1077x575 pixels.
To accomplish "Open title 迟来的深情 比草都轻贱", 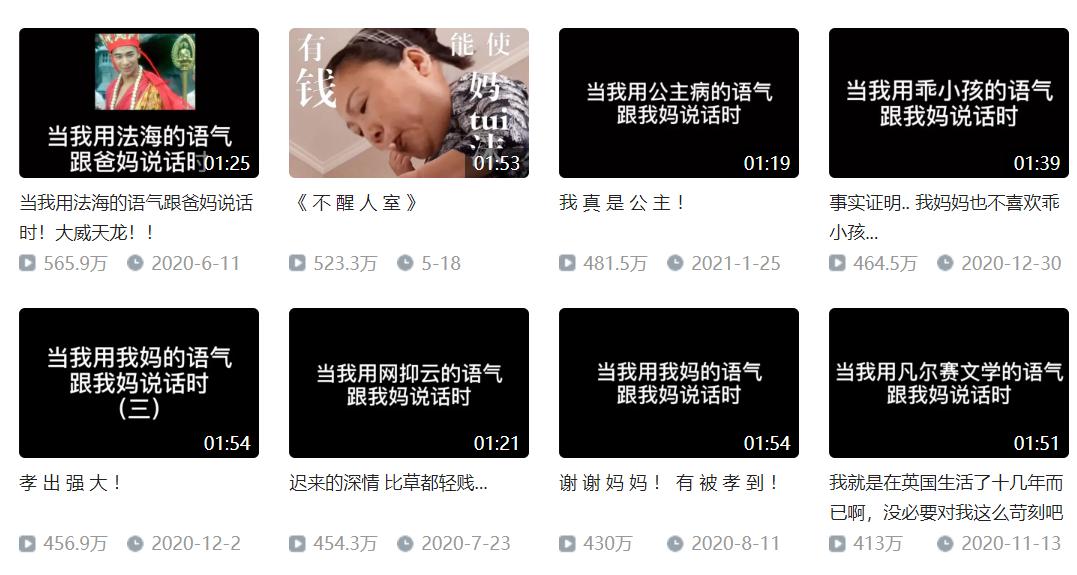I will 388,484.
